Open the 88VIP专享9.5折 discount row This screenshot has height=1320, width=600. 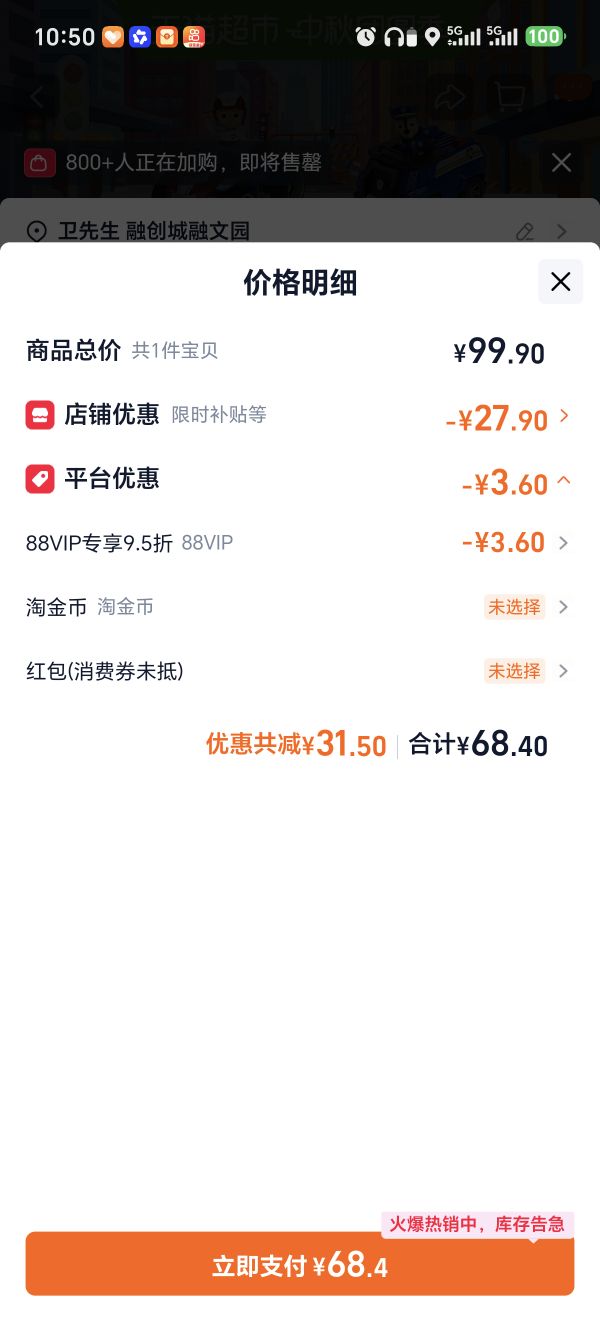click(300, 543)
